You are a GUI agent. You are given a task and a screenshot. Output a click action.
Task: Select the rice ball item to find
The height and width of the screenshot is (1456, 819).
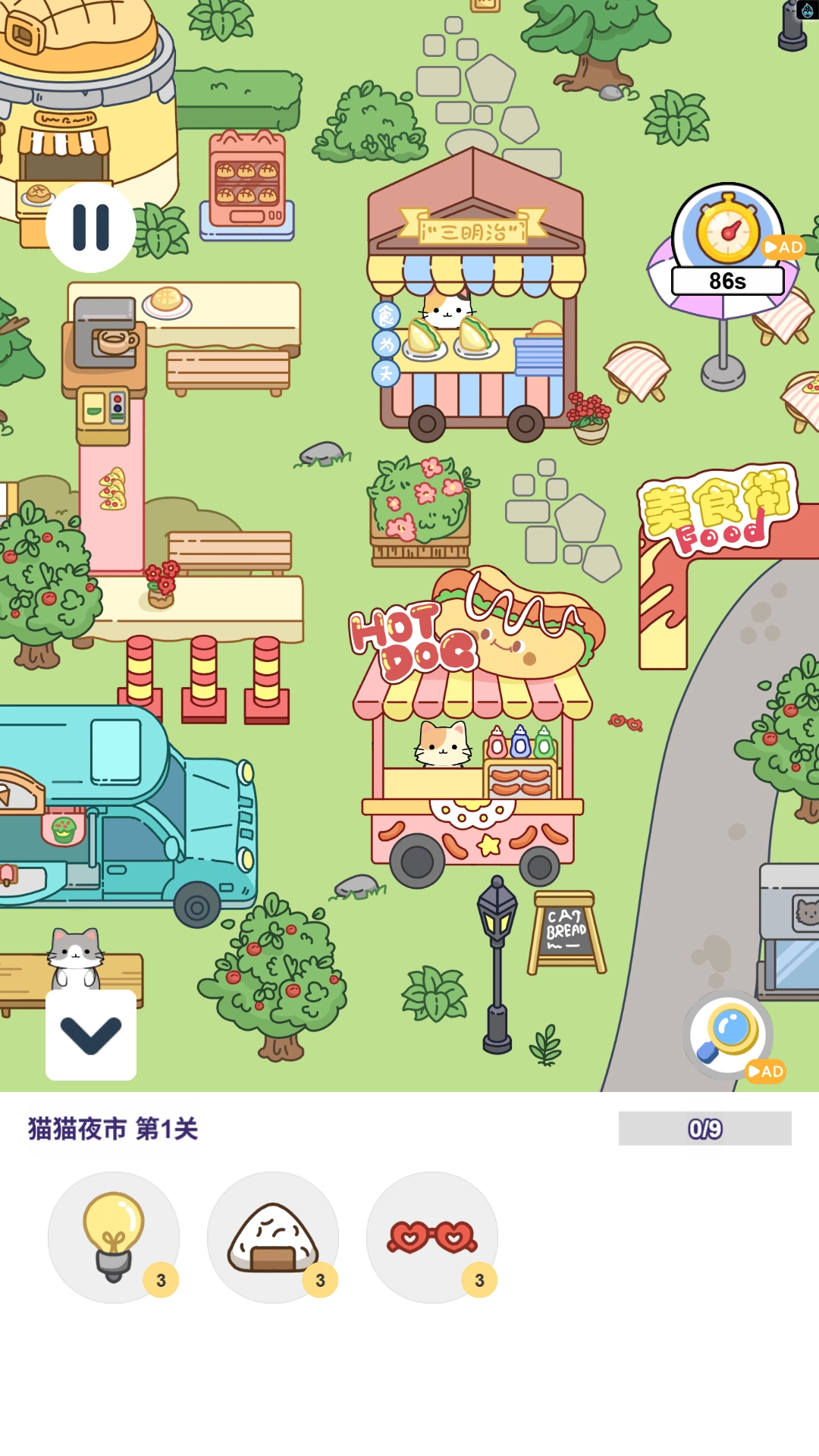[x=273, y=1237]
